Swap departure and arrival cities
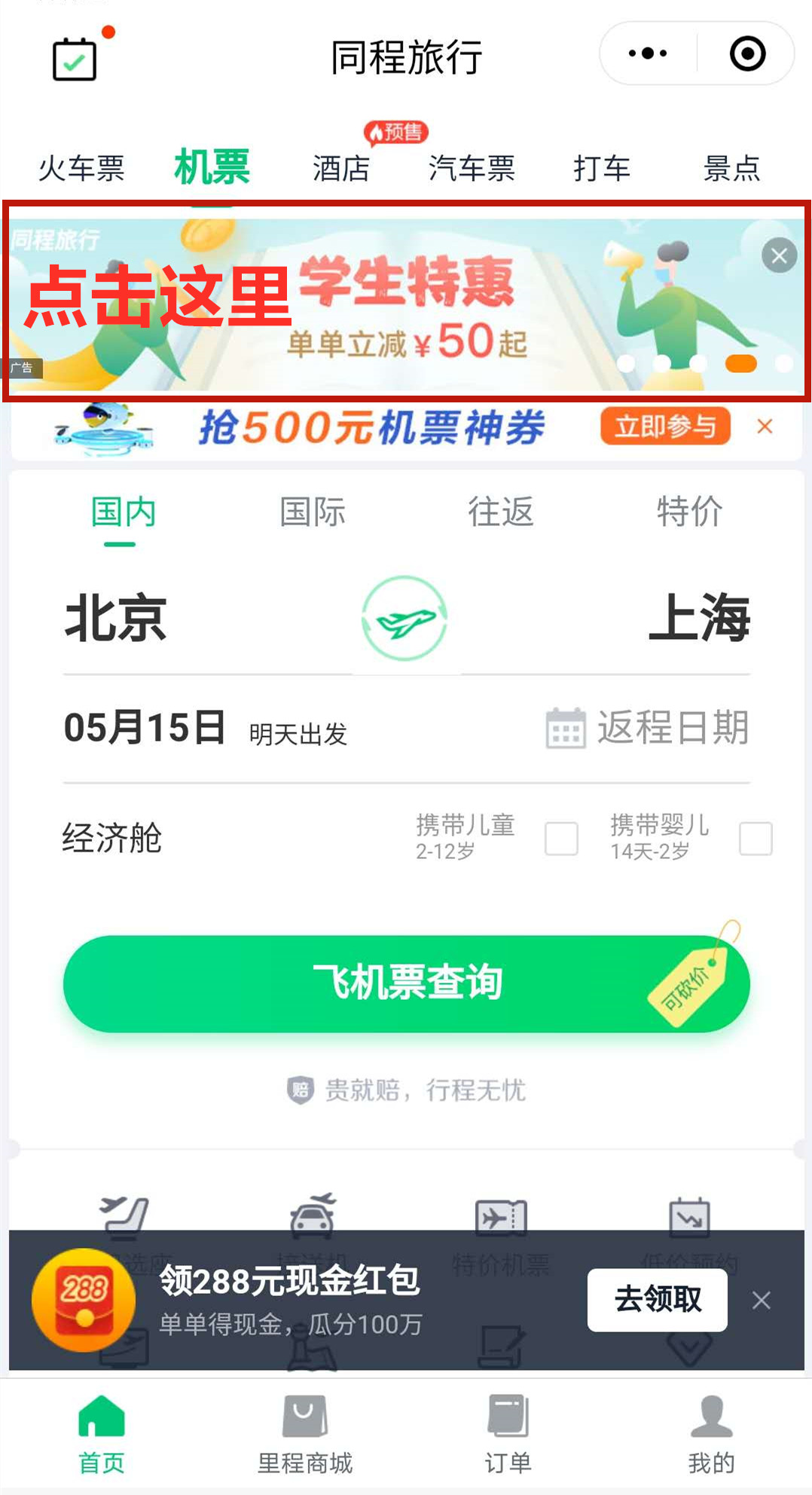This screenshot has width=812, height=1495. 405,619
